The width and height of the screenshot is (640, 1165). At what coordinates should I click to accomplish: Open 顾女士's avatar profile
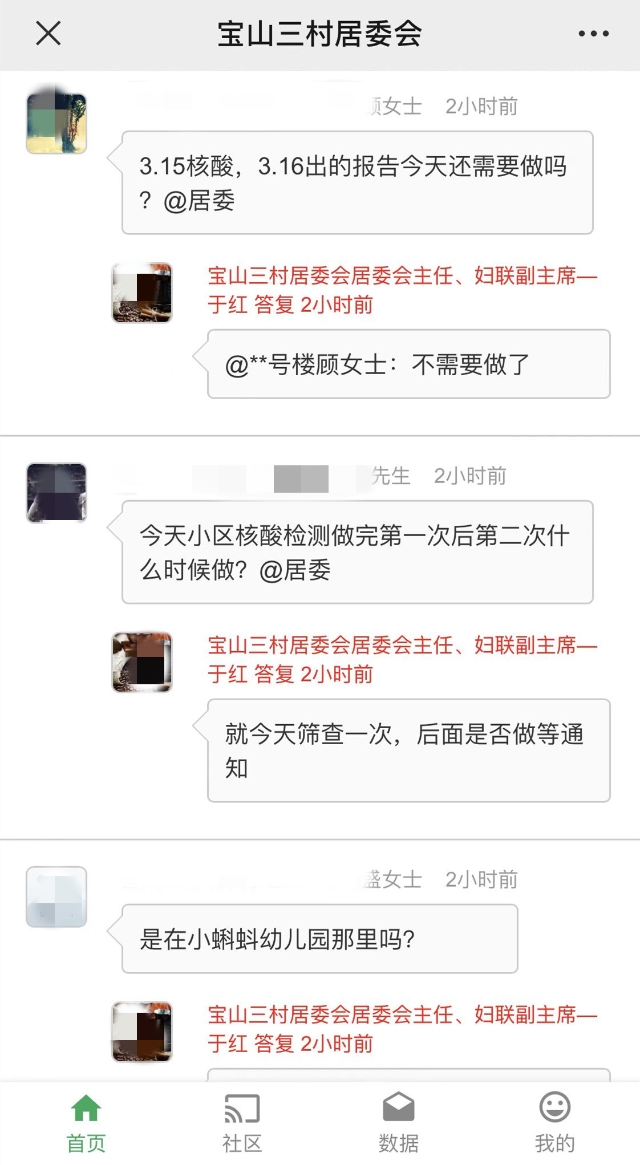pyautogui.click(x=56, y=123)
